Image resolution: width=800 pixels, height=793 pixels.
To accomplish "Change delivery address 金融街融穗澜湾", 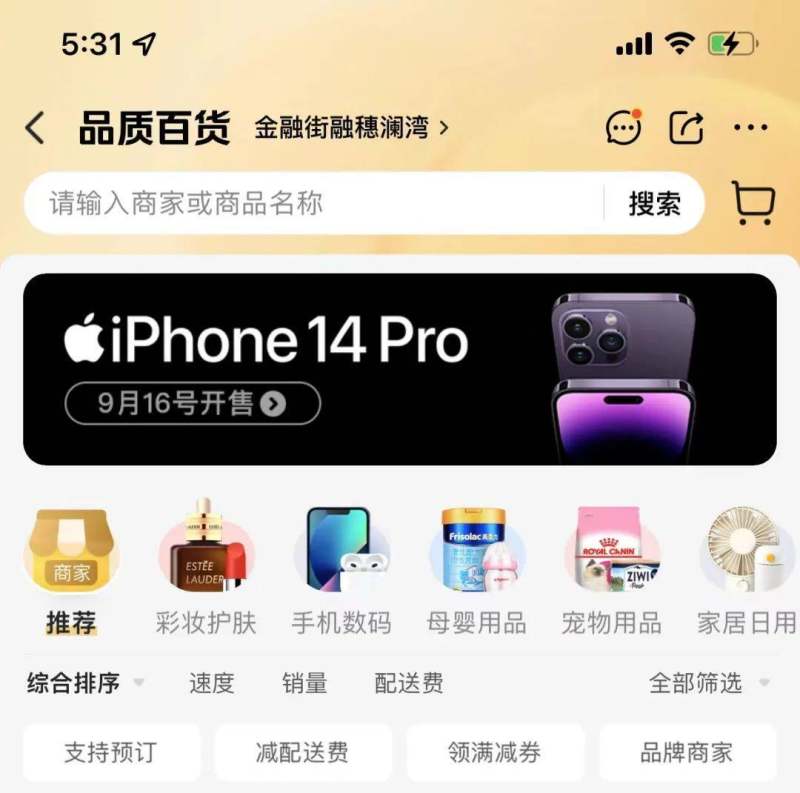I will [x=350, y=128].
